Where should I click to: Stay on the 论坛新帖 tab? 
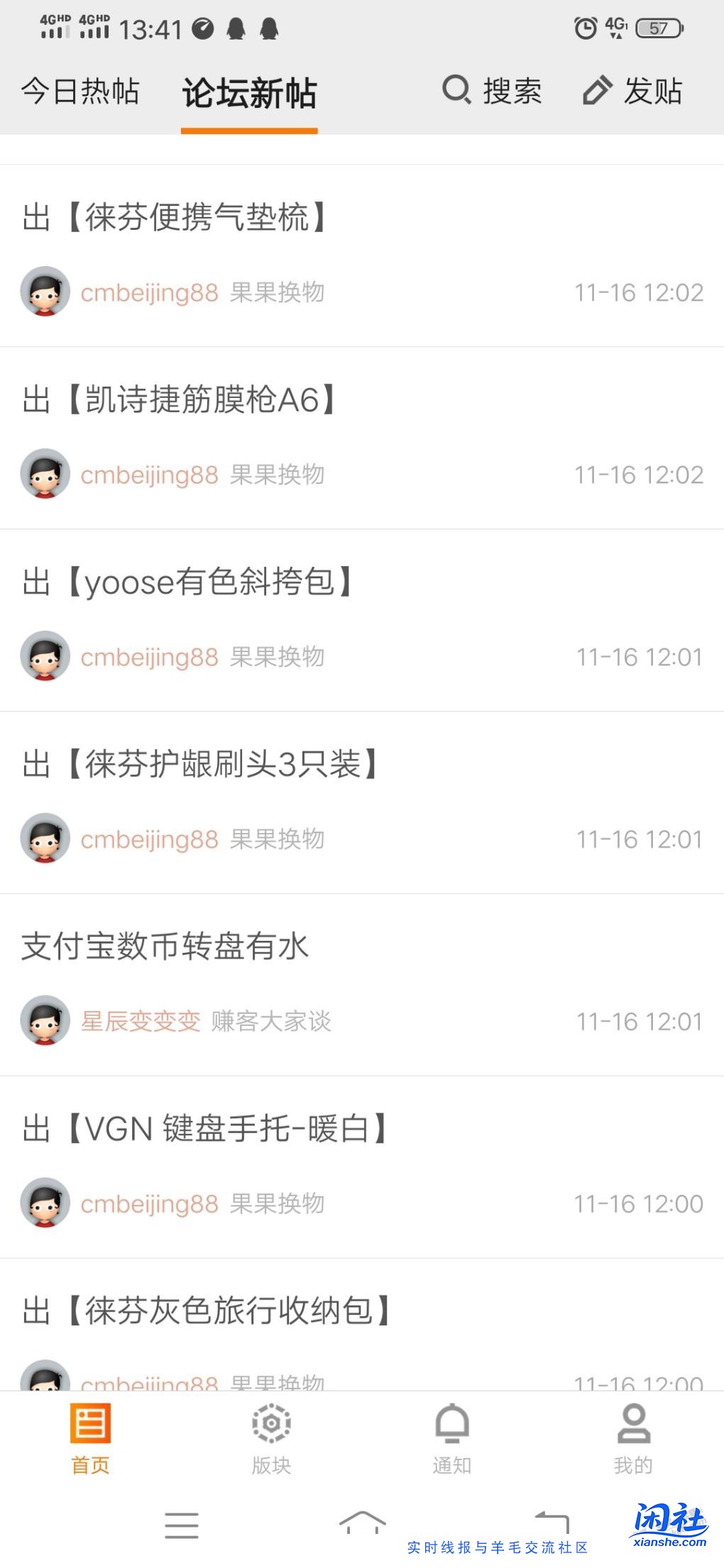(249, 91)
